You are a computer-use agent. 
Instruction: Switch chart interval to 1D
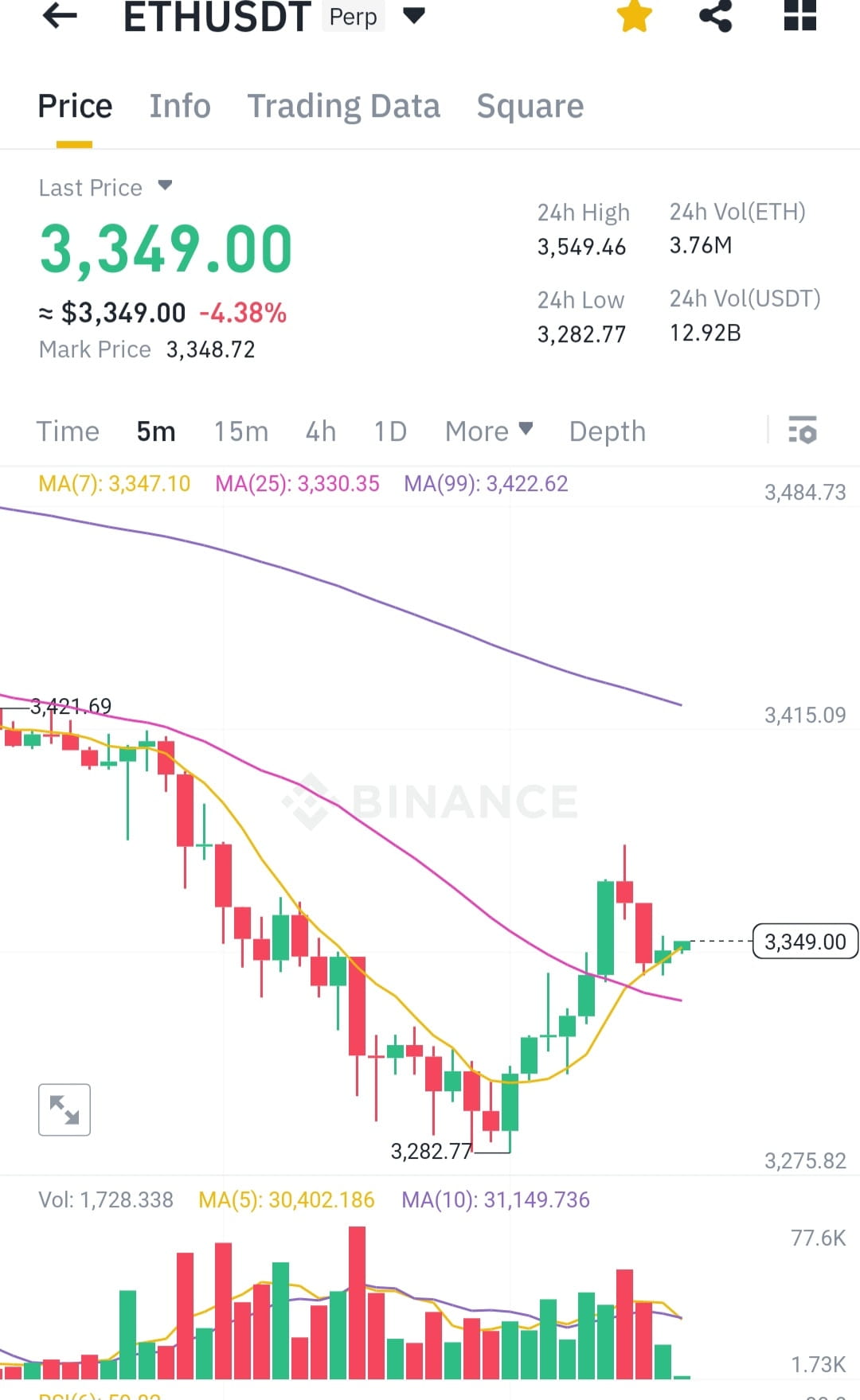pyautogui.click(x=389, y=431)
